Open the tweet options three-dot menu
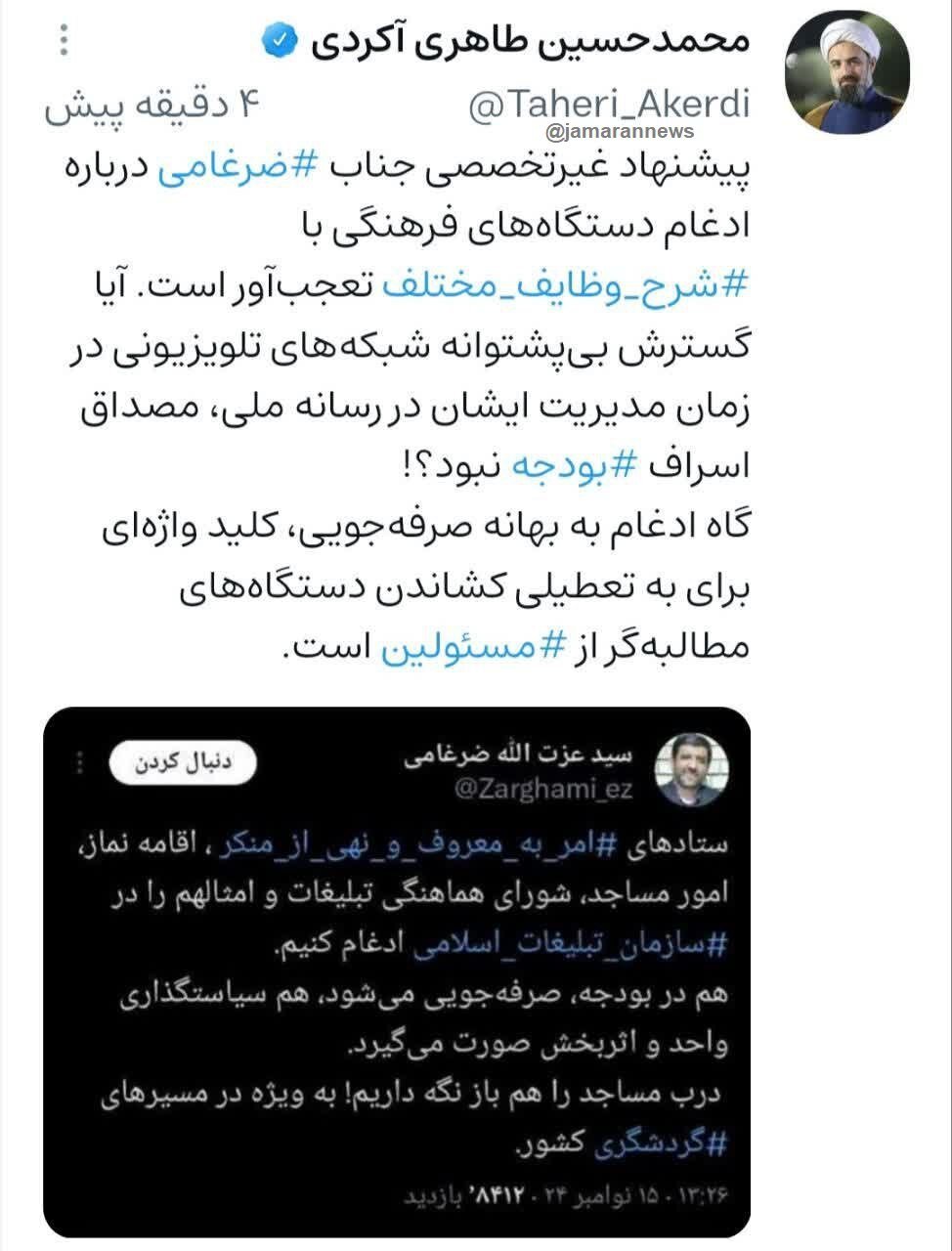 click(x=64, y=41)
